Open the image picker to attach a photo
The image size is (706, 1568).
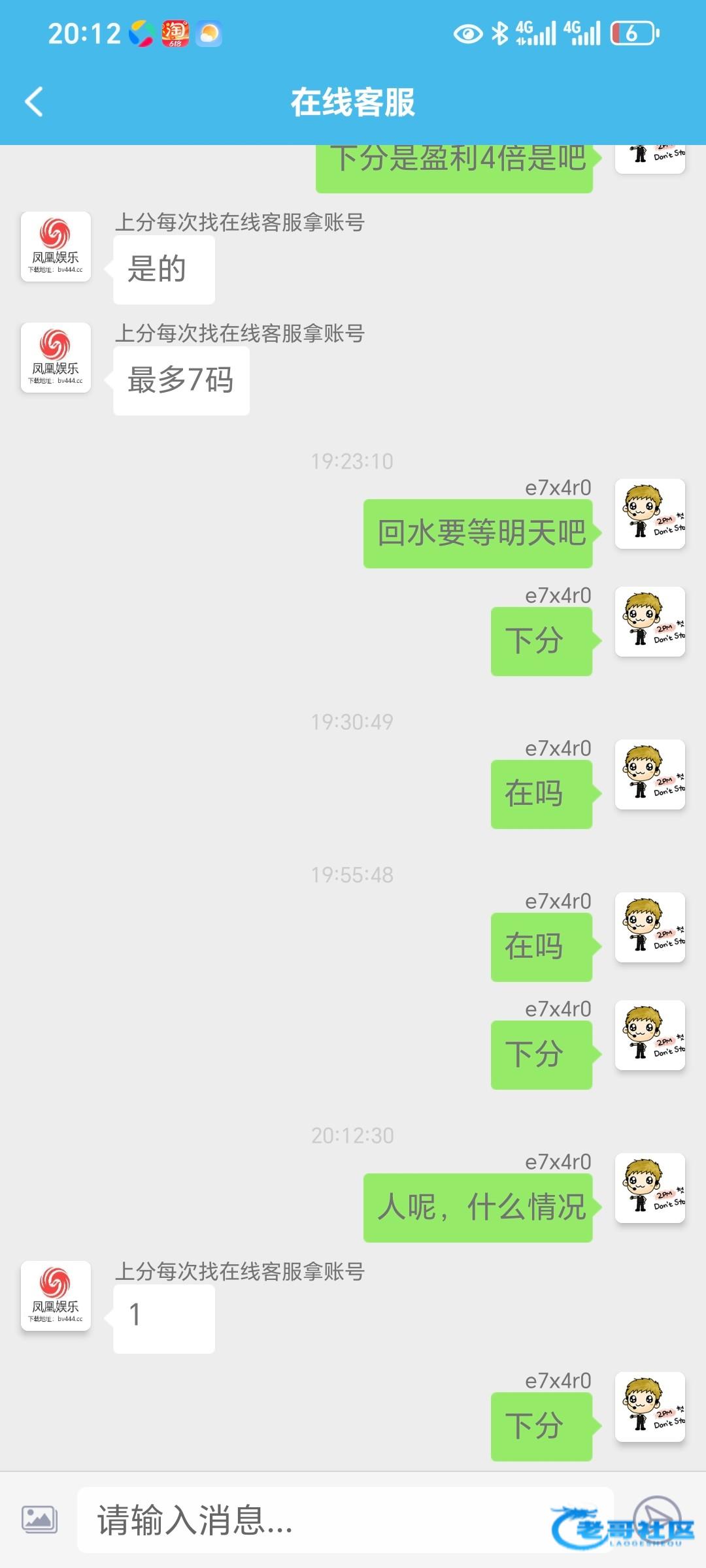coord(39,1520)
